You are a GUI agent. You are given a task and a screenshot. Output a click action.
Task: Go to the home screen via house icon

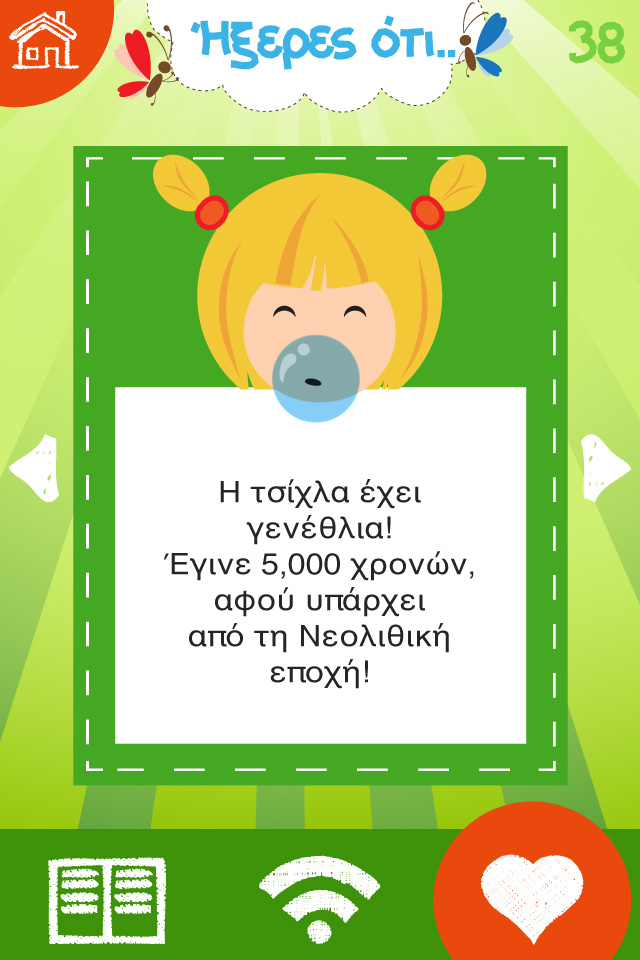click(x=43, y=40)
